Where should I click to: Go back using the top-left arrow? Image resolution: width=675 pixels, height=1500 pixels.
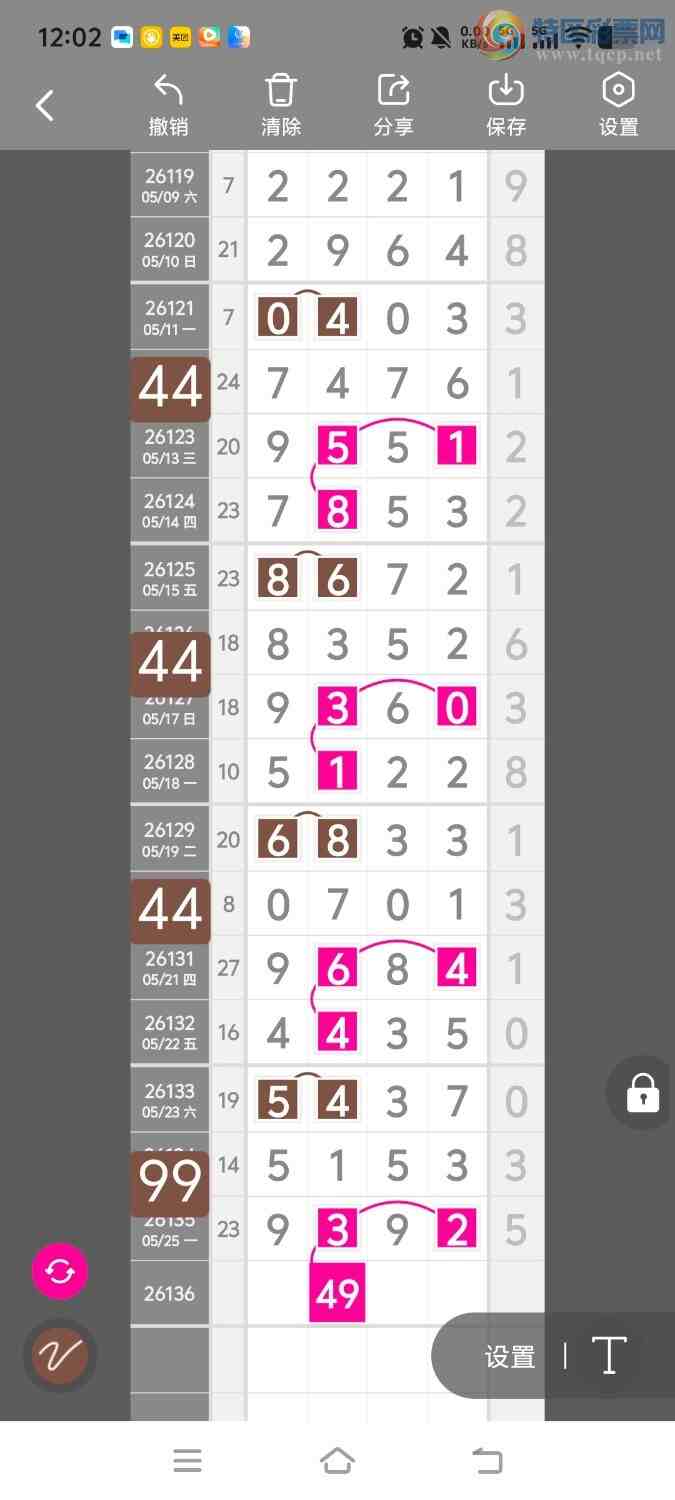click(x=45, y=105)
